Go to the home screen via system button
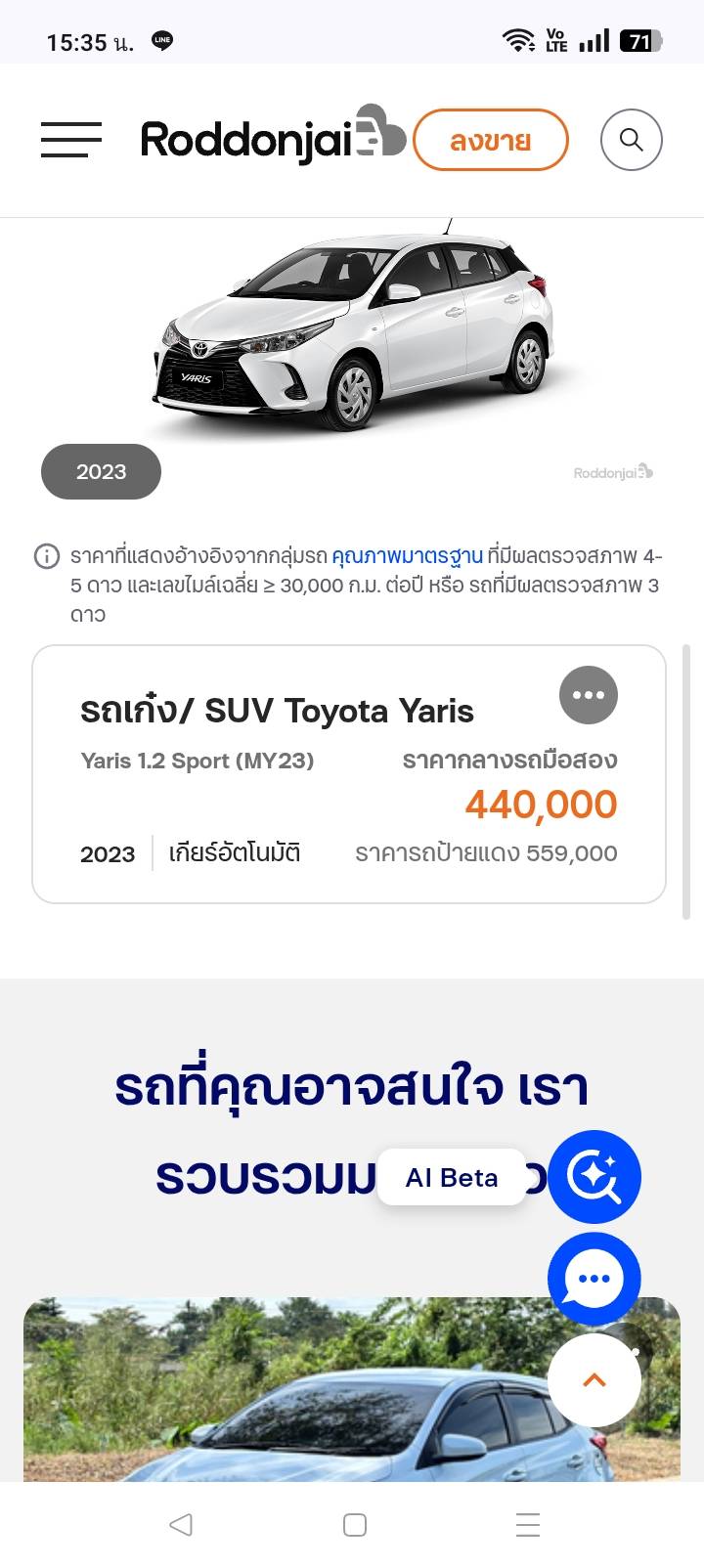This screenshot has width=704, height=1568. (x=354, y=1524)
